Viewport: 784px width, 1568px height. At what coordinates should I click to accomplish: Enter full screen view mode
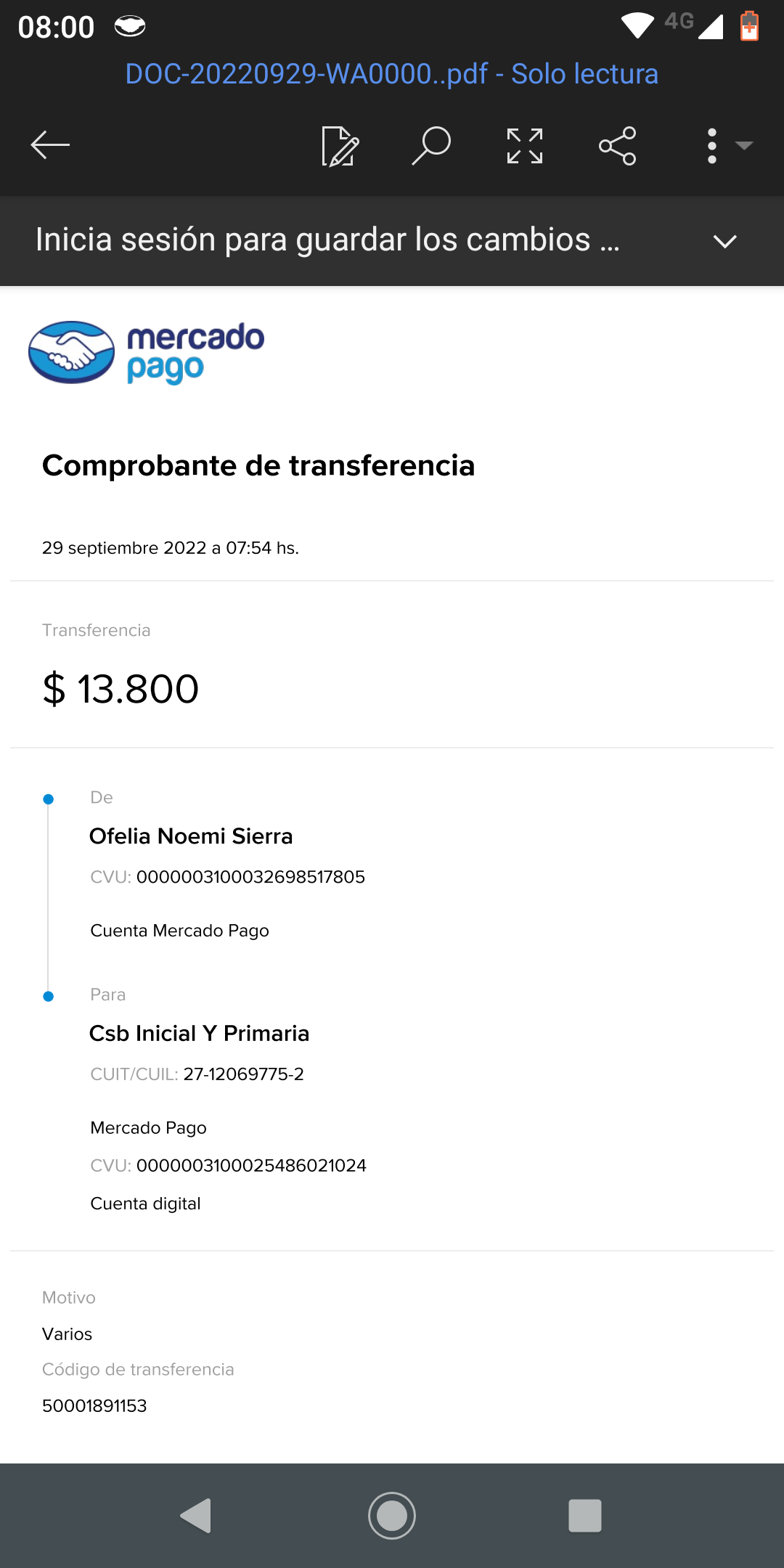tap(524, 146)
